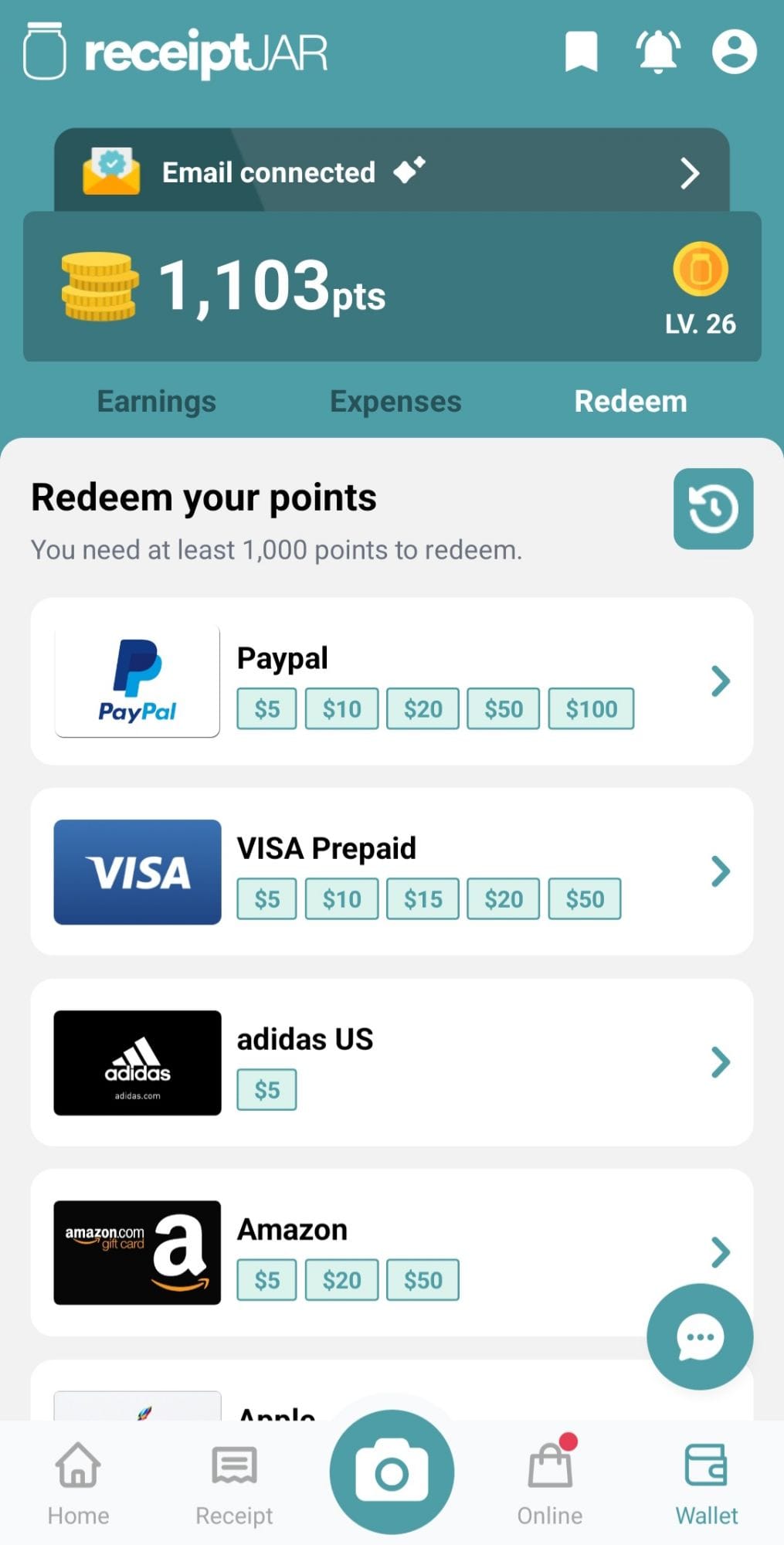Expand the Paypal redemption options
Viewport: 784px width, 1545px height.
click(720, 681)
